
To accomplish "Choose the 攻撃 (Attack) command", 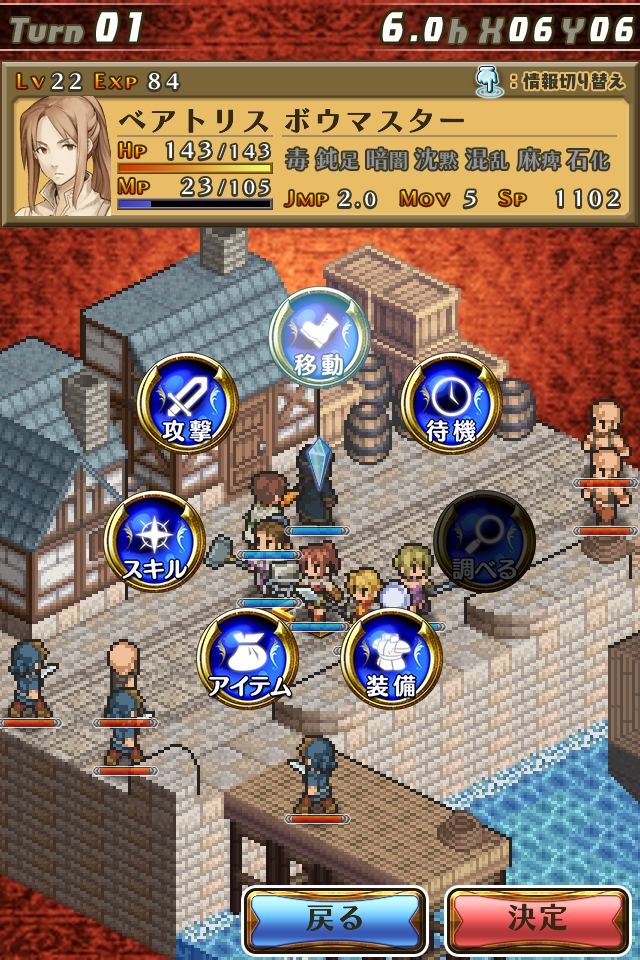I will [x=187, y=404].
